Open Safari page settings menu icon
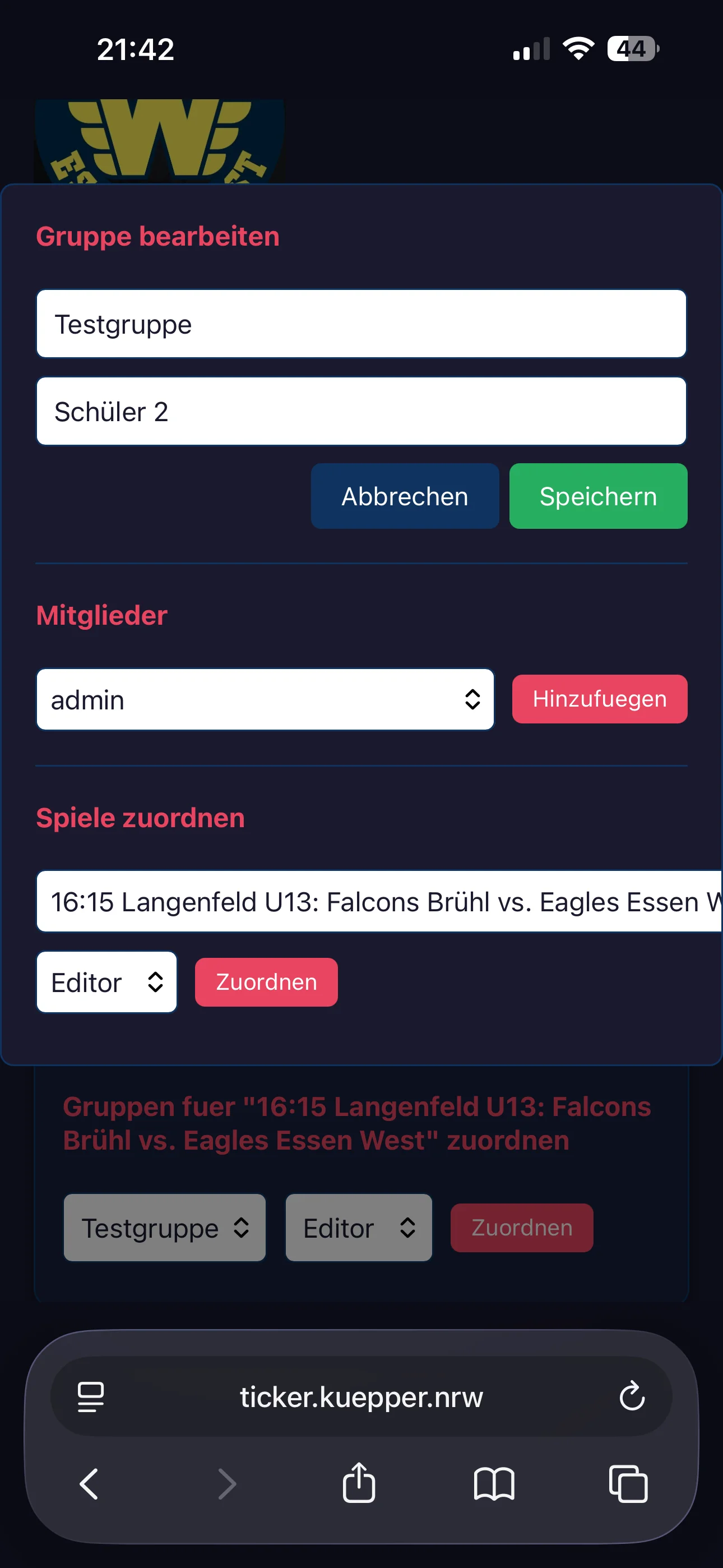 [91, 1396]
